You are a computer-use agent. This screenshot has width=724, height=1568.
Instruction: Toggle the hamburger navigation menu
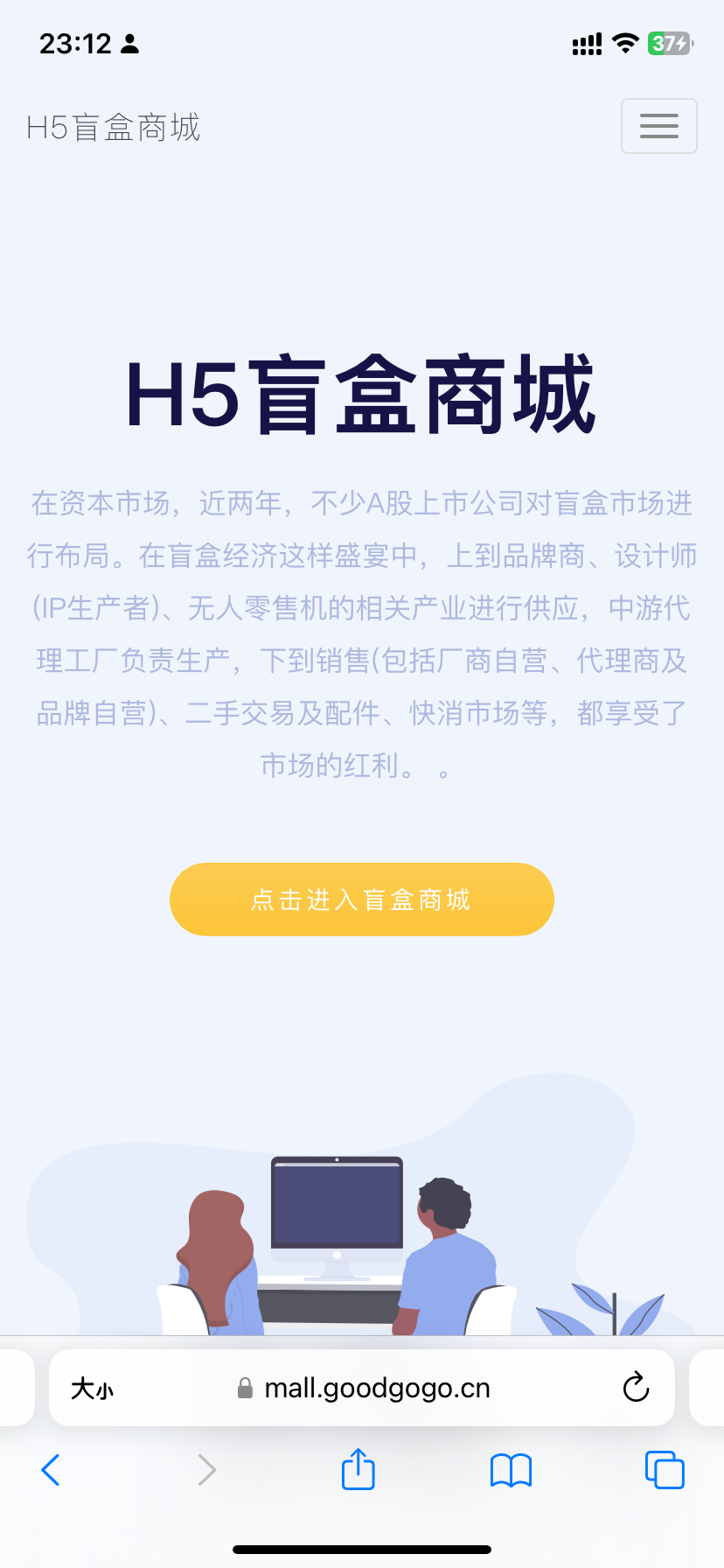click(x=658, y=125)
